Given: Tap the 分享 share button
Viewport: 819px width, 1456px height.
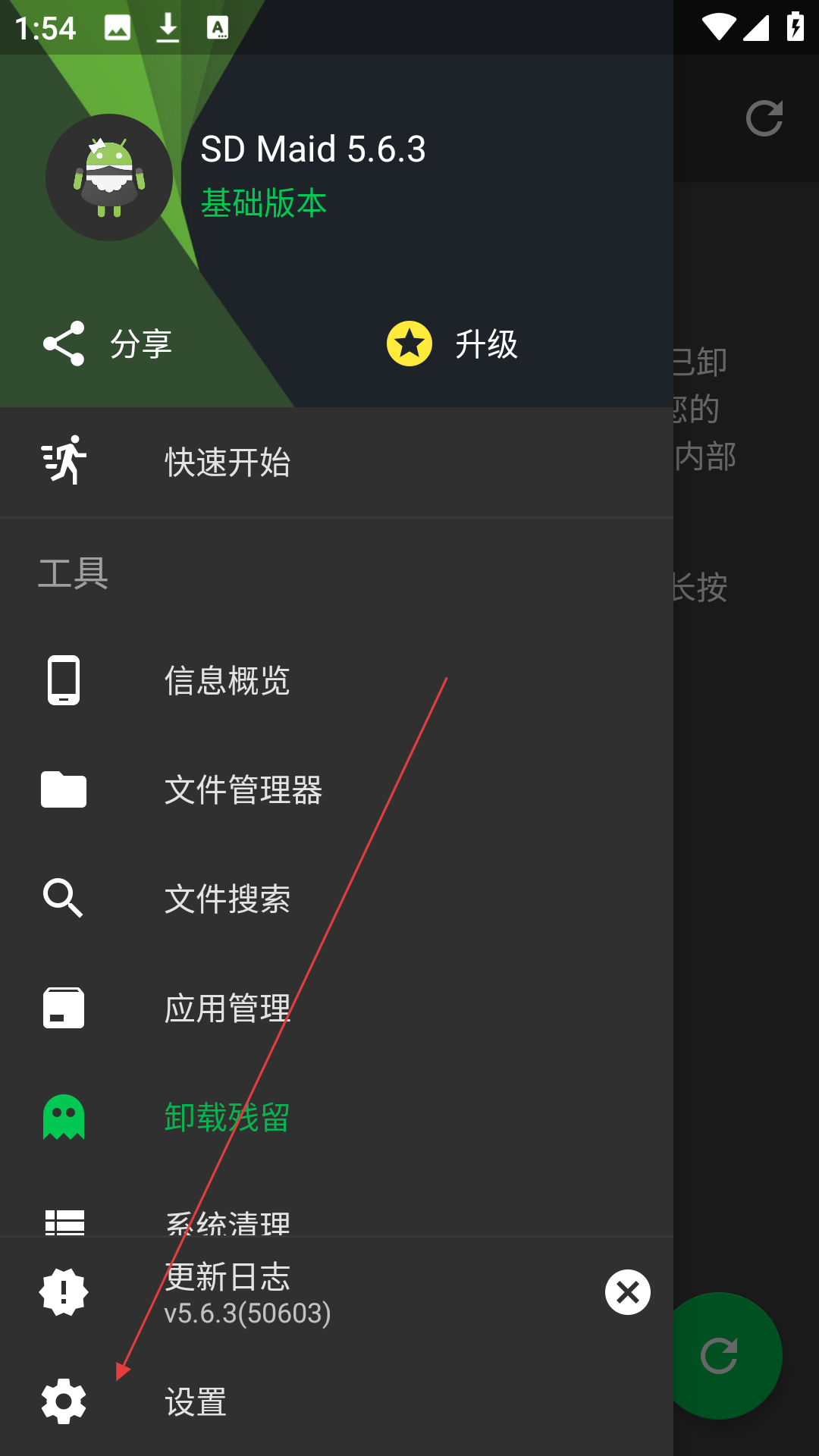Looking at the screenshot, I should tap(108, 344).
